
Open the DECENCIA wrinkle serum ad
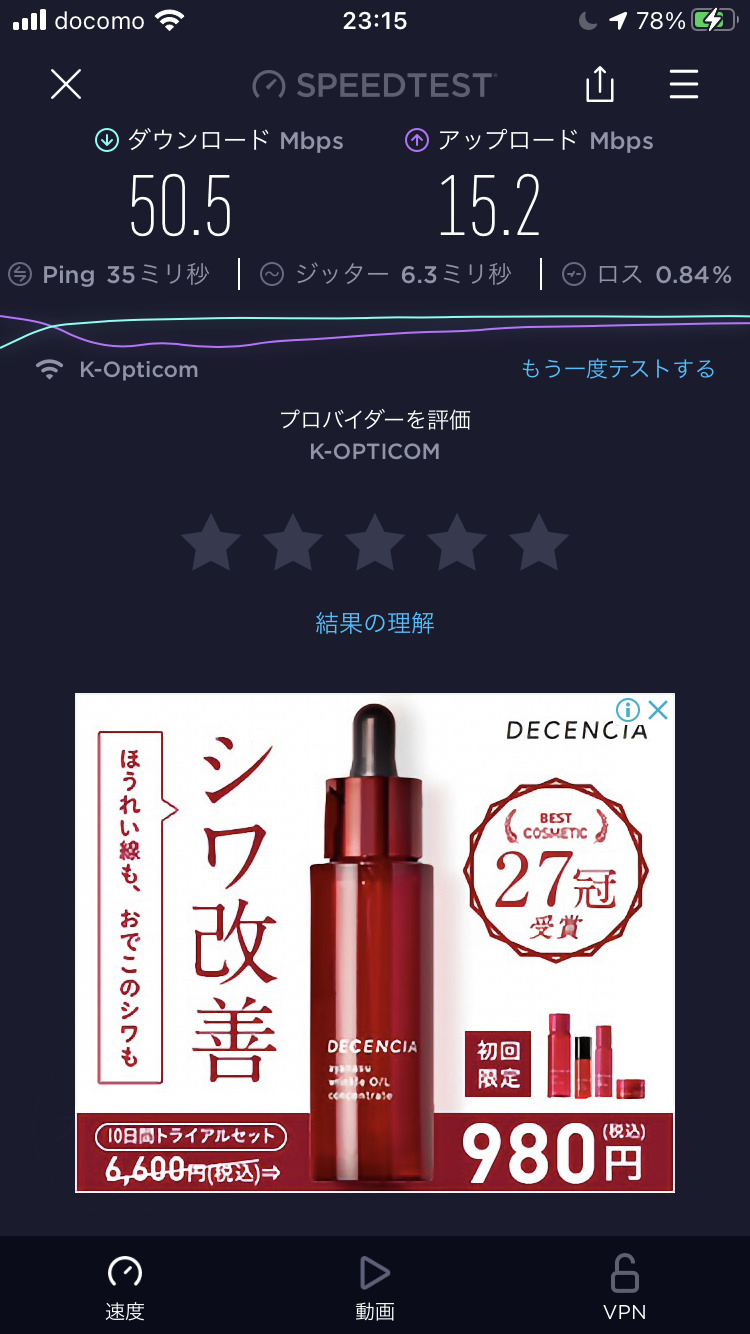point(375,942)
